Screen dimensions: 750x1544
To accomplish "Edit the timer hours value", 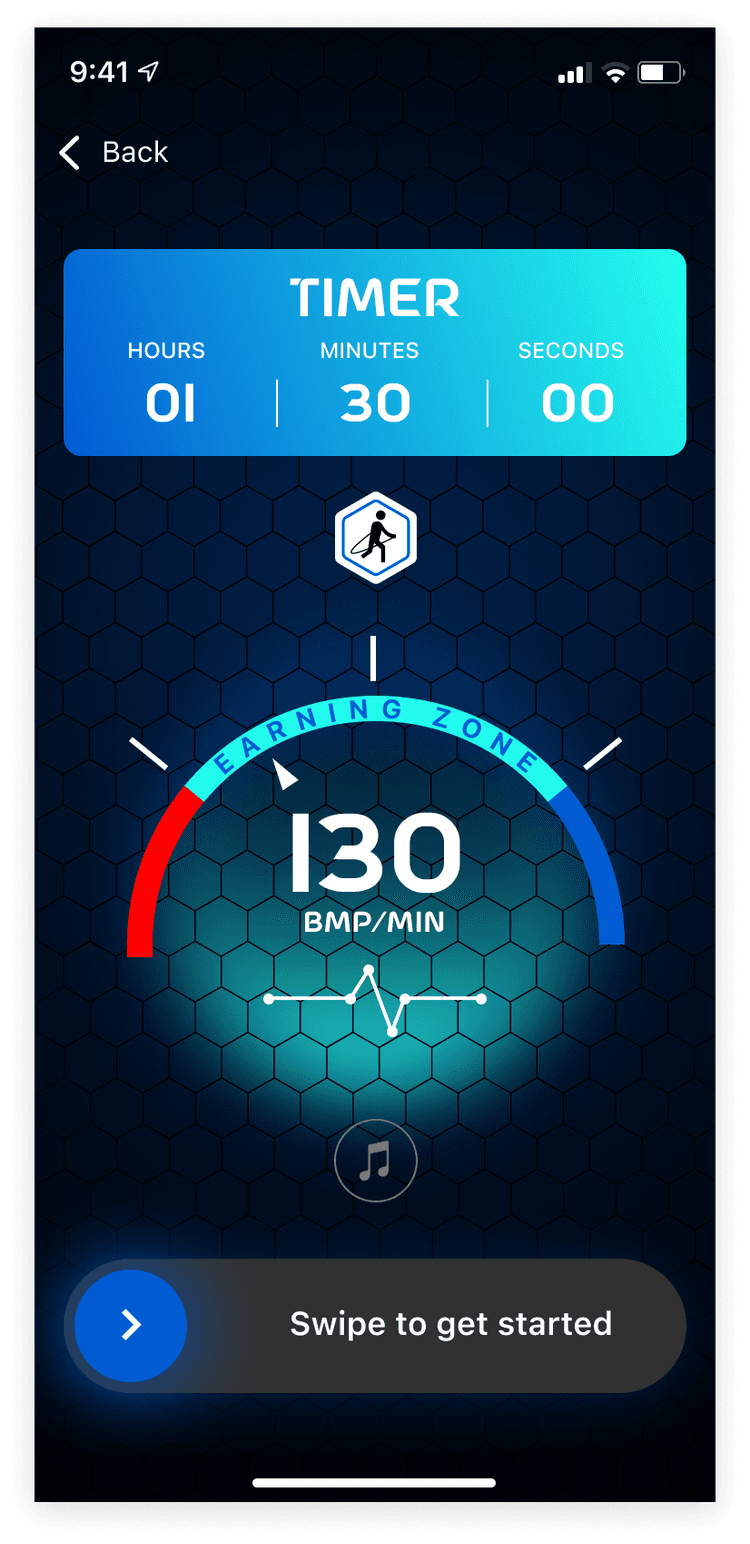I will tap(170, 403).
